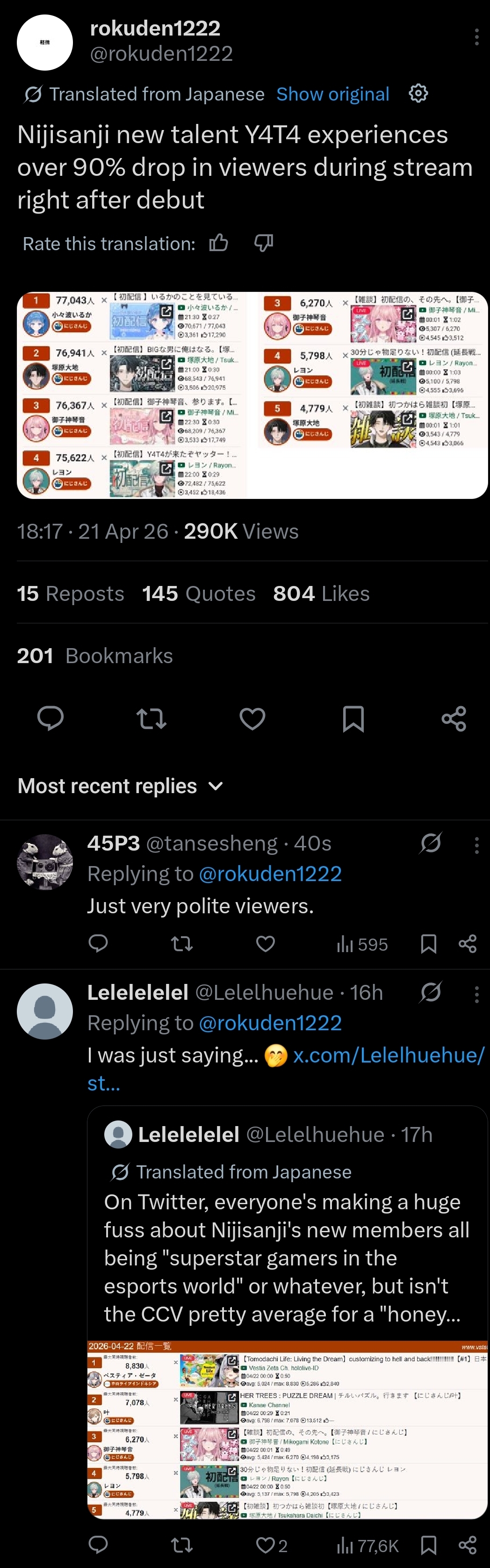The height and width of the screenshot is (1568, 490).
Task: View the 145 Quotes
Action: 198,593
